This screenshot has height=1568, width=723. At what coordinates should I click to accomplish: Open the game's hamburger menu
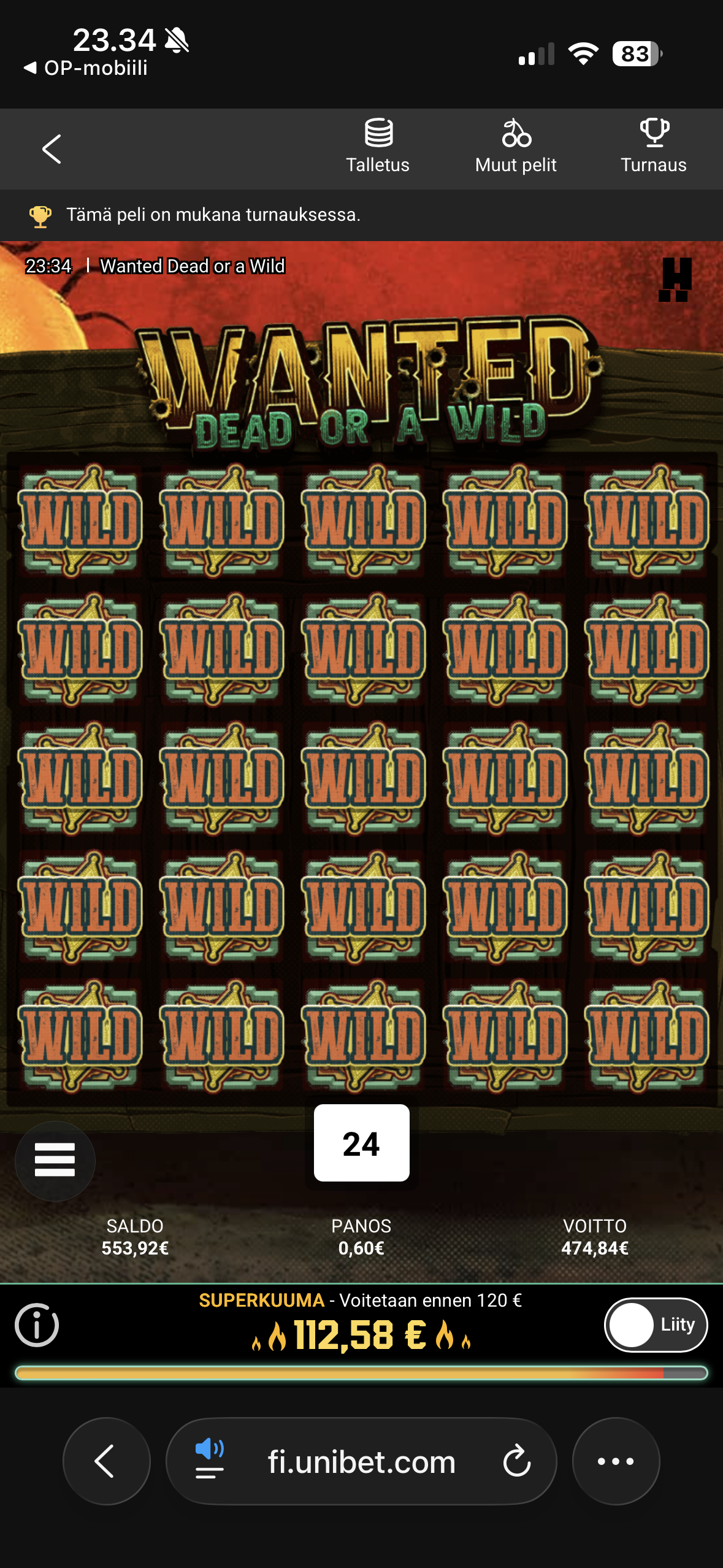coord(55,1160)
